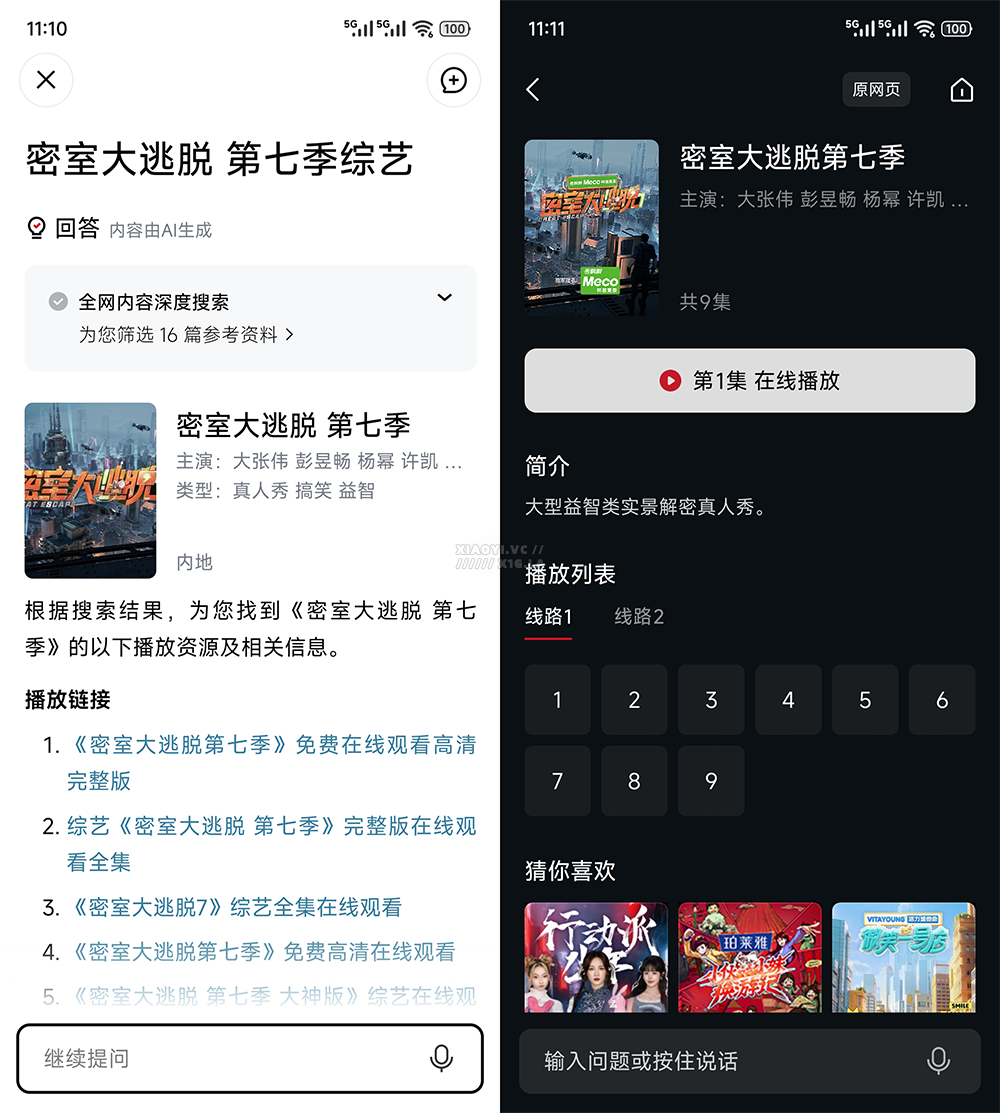Viewport: 1000px width, 1113px height.
Task: Tap the 输入问题或按住说话 input field
Action: pyautogui.click(x=720, y=1061)
